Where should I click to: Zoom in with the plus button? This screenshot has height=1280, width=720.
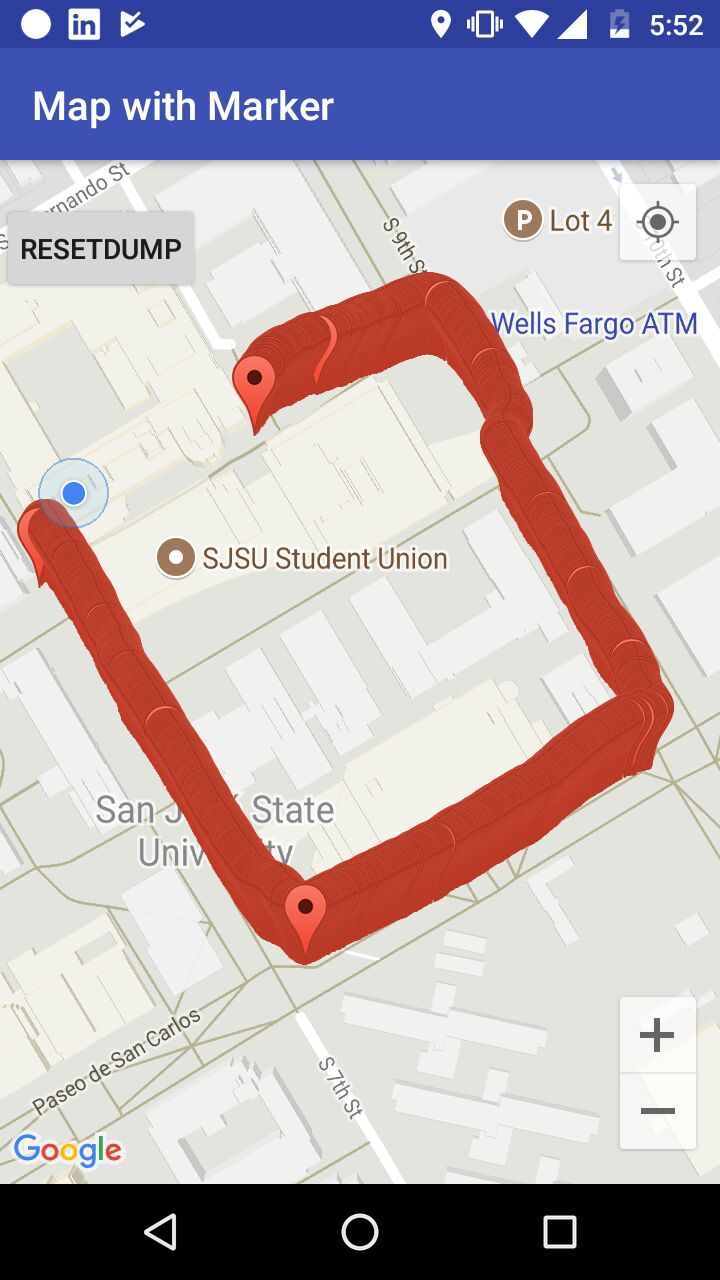click(657, 1035)
